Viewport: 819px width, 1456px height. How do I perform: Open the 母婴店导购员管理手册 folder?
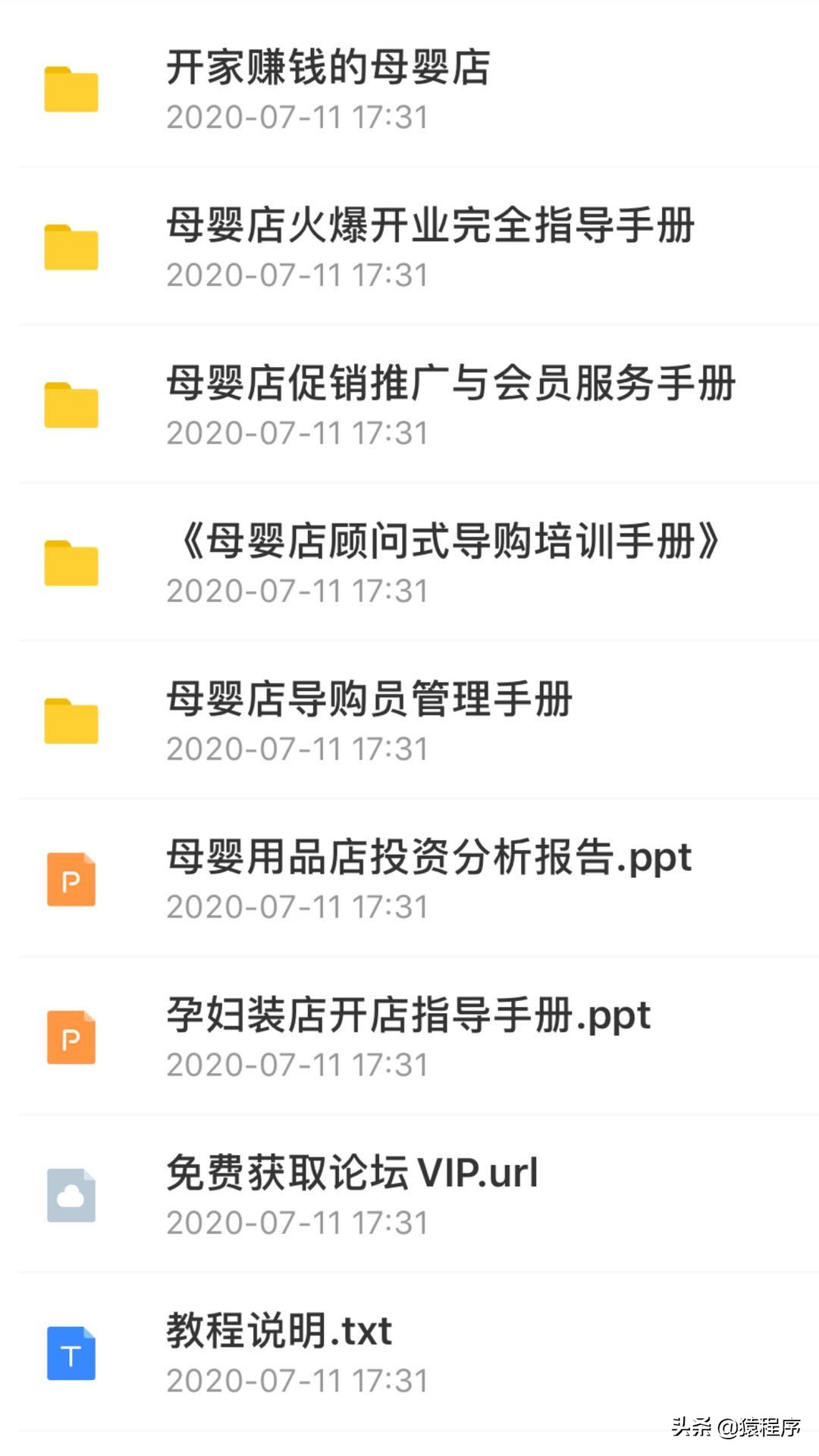pyautogui.click(x=409, y=719)
